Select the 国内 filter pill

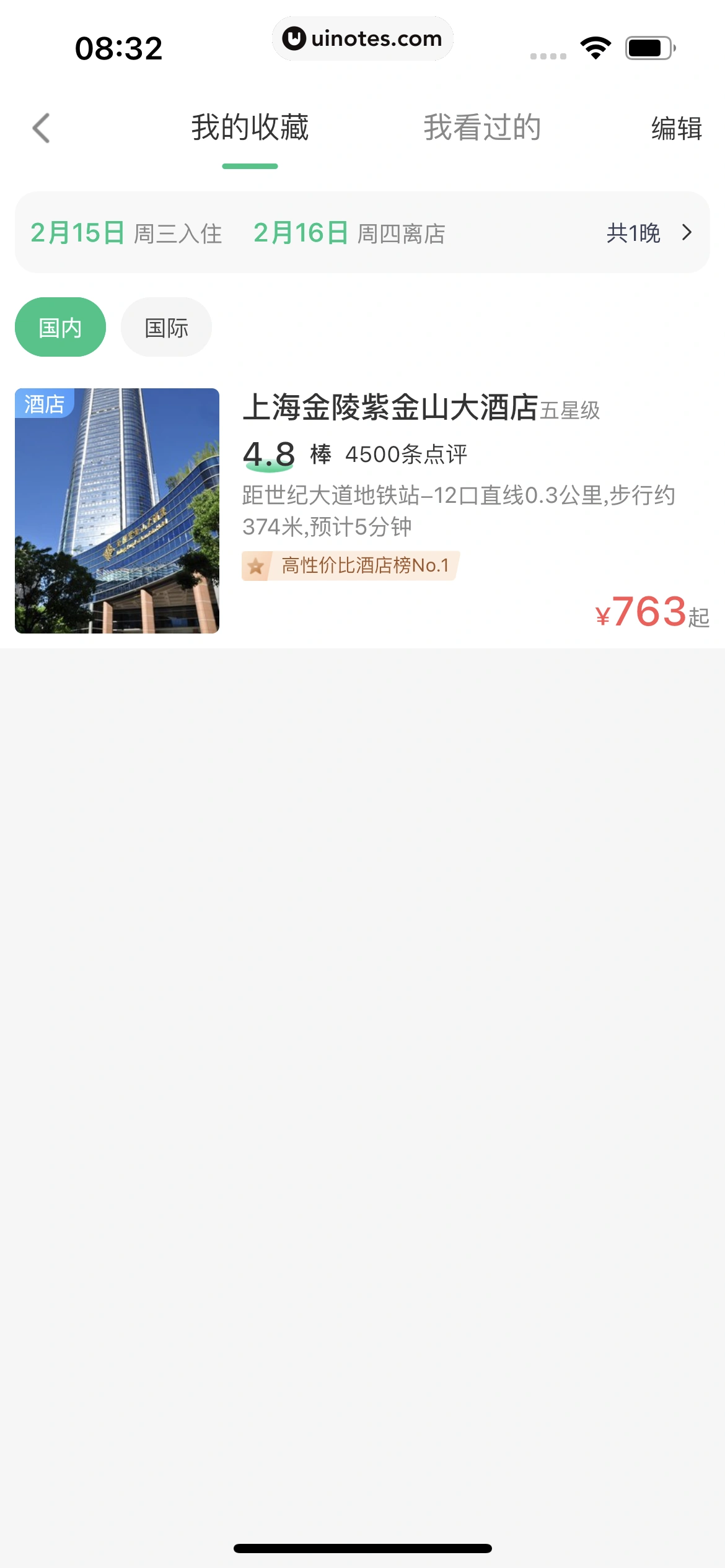59,326
